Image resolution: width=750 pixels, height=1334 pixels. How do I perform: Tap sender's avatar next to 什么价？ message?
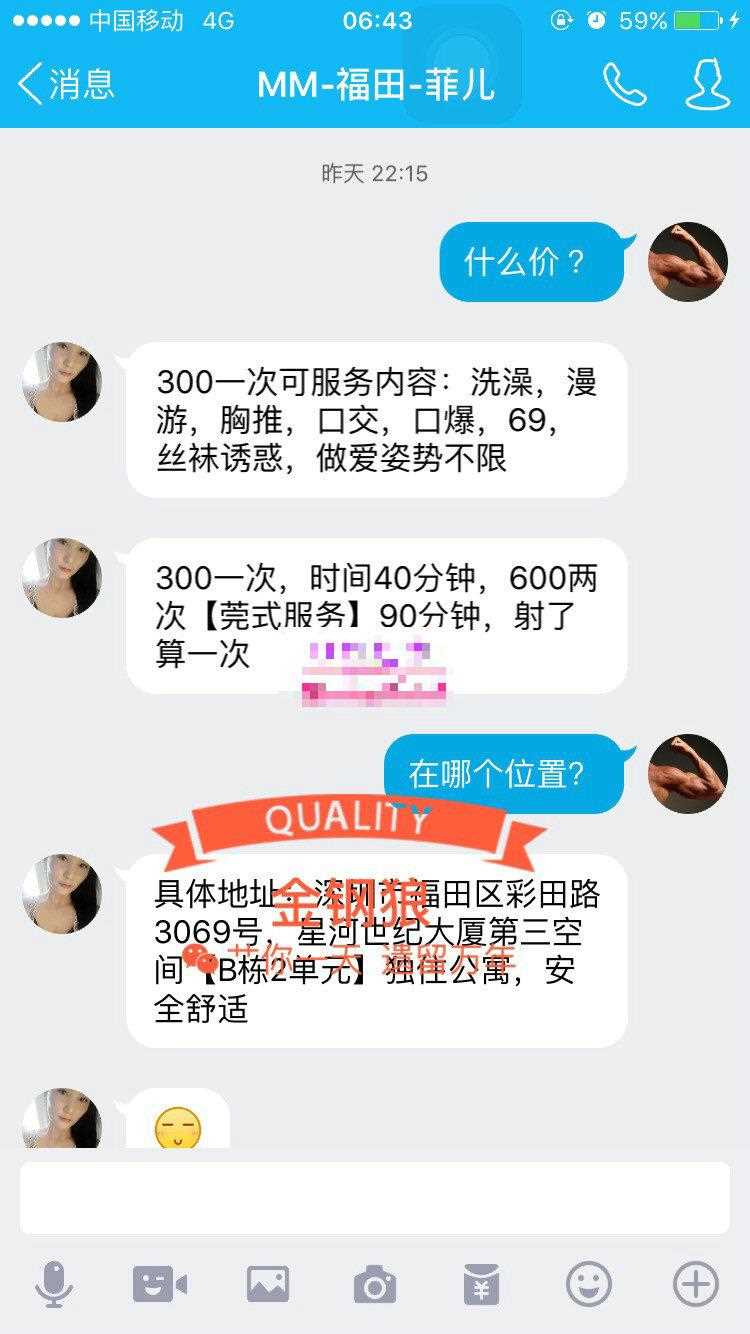[x=688, y=262]
